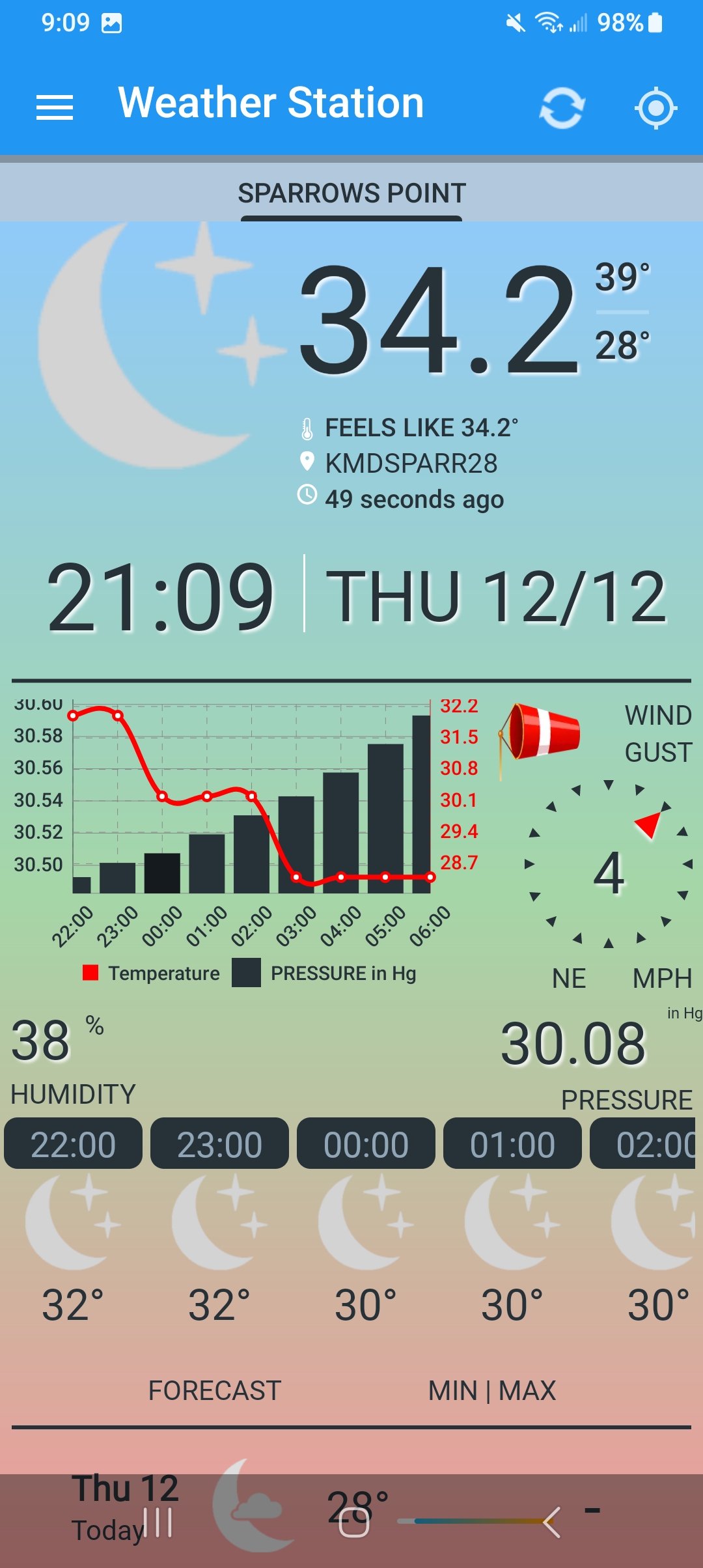Open the hamburger drawer menu
703x1568 pixels.
tap(55, 107)
